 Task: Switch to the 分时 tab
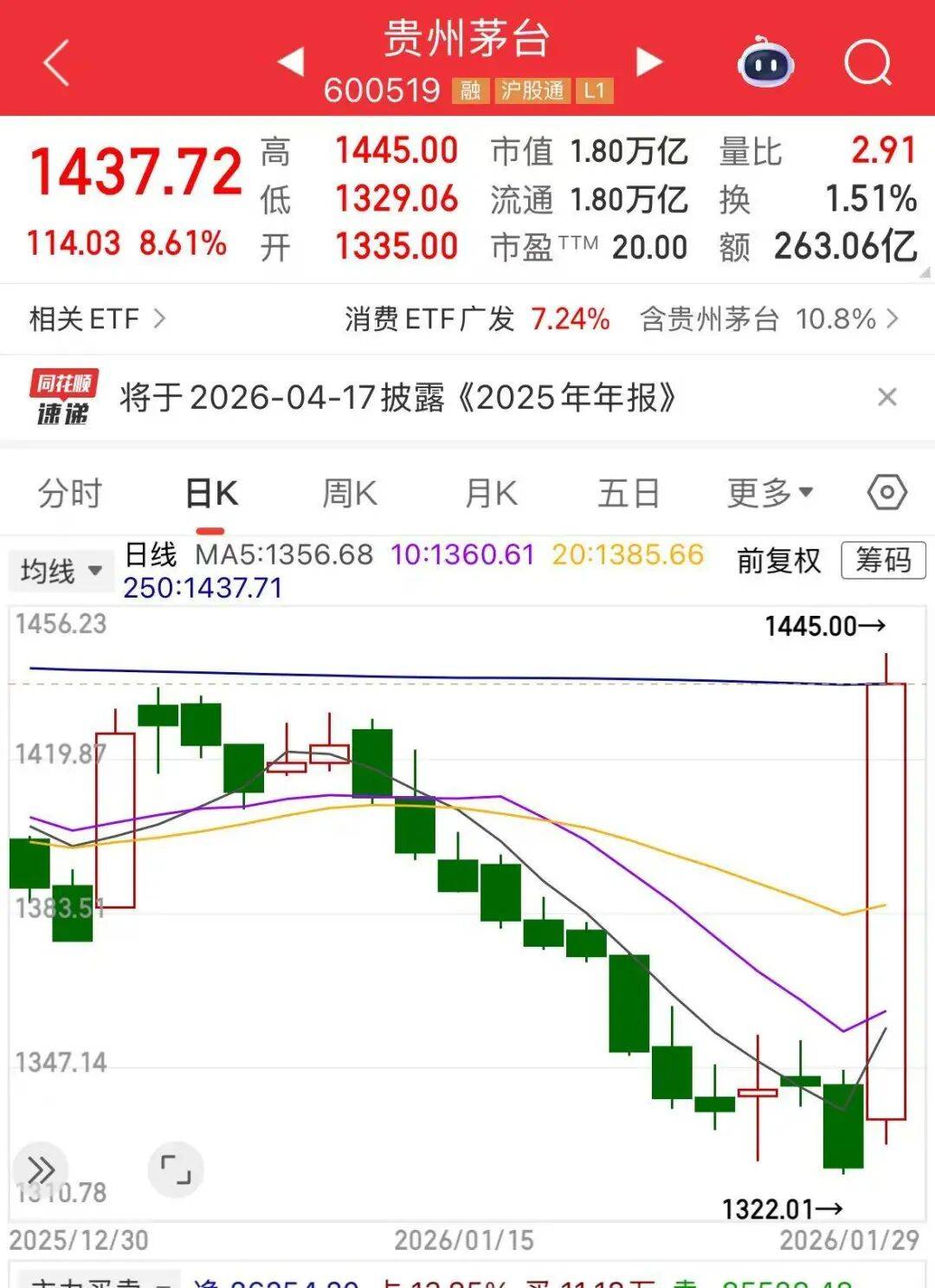(69, 494)
